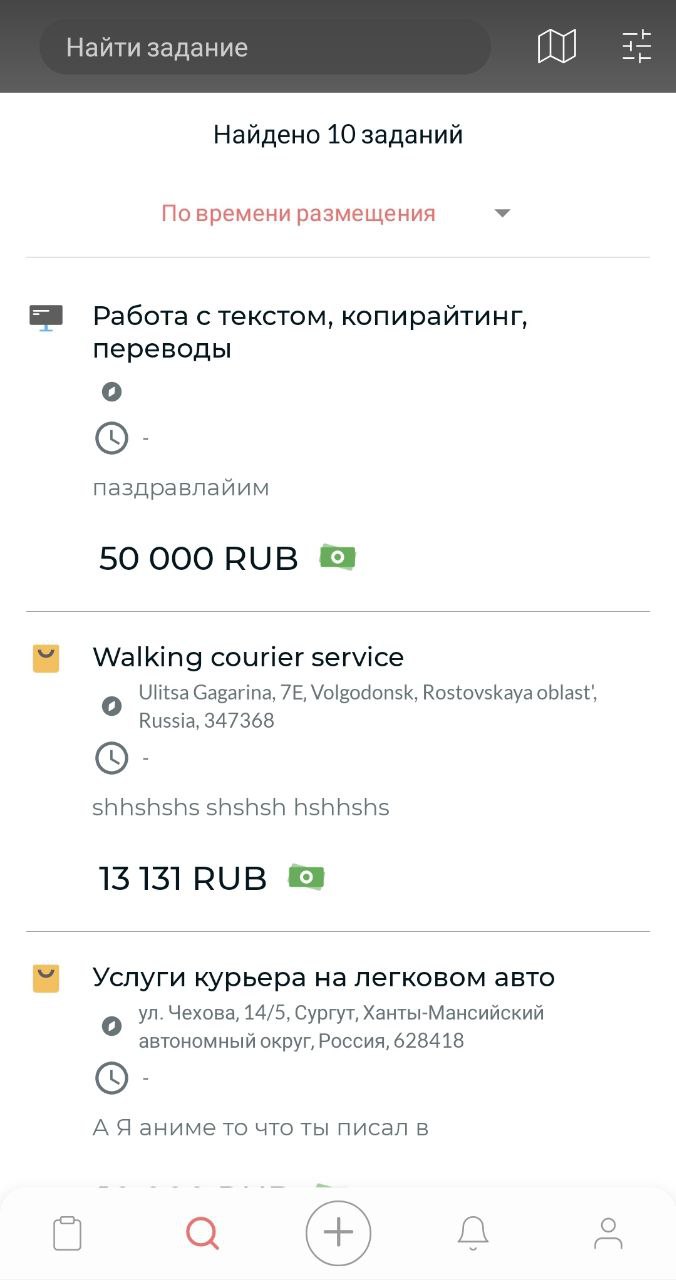
Task: Open the map view icon
Action: click(557, 46)
